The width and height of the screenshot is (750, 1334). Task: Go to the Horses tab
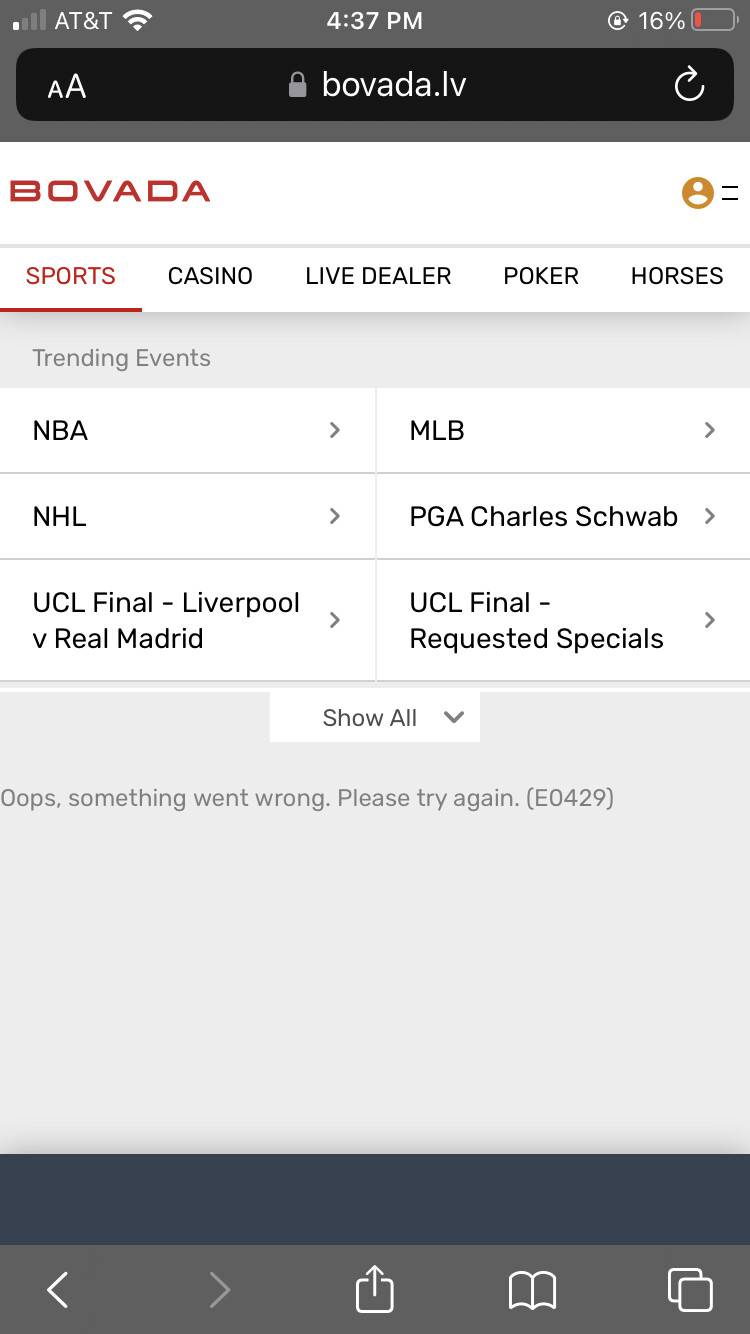pyautogui.click(x=677, y=276)
